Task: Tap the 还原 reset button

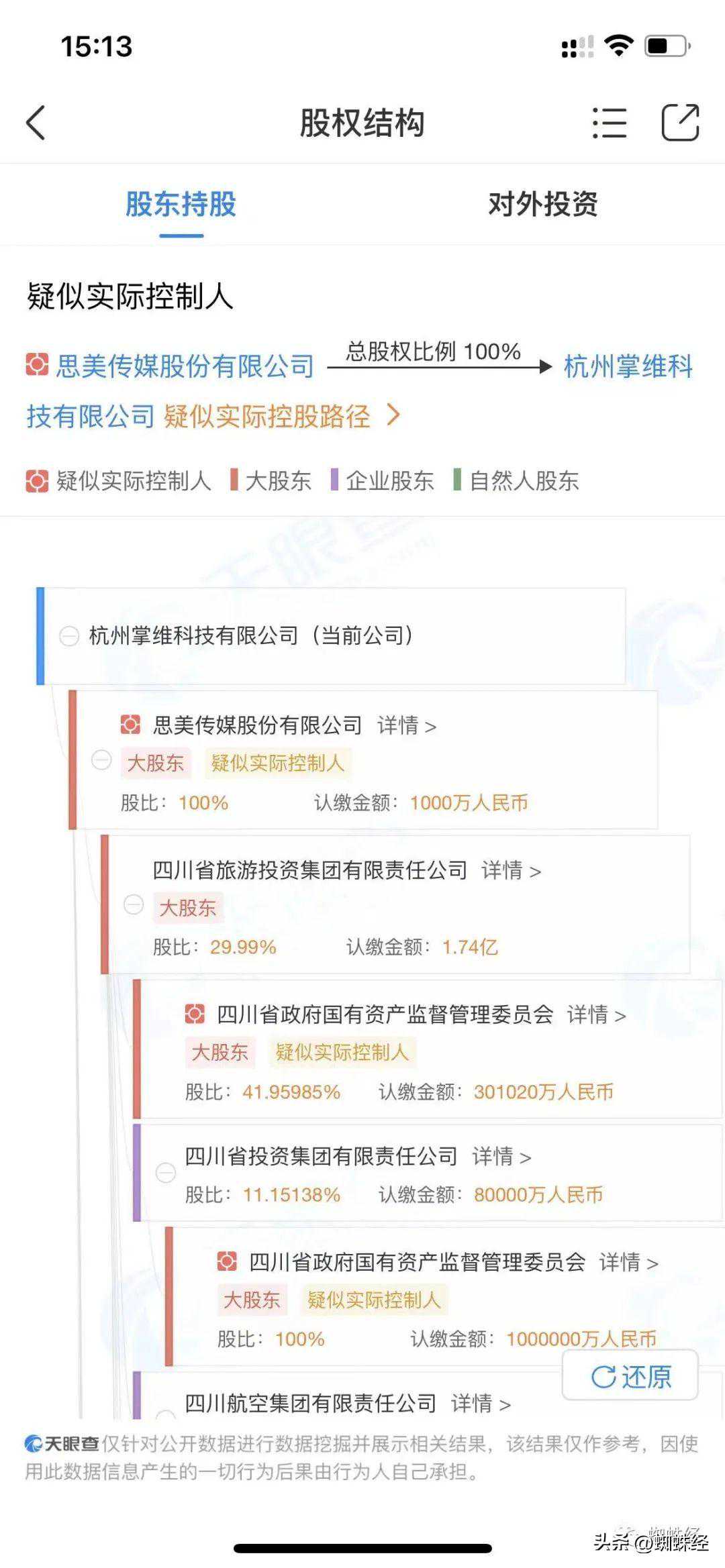Action: (x=630, y=1377)
